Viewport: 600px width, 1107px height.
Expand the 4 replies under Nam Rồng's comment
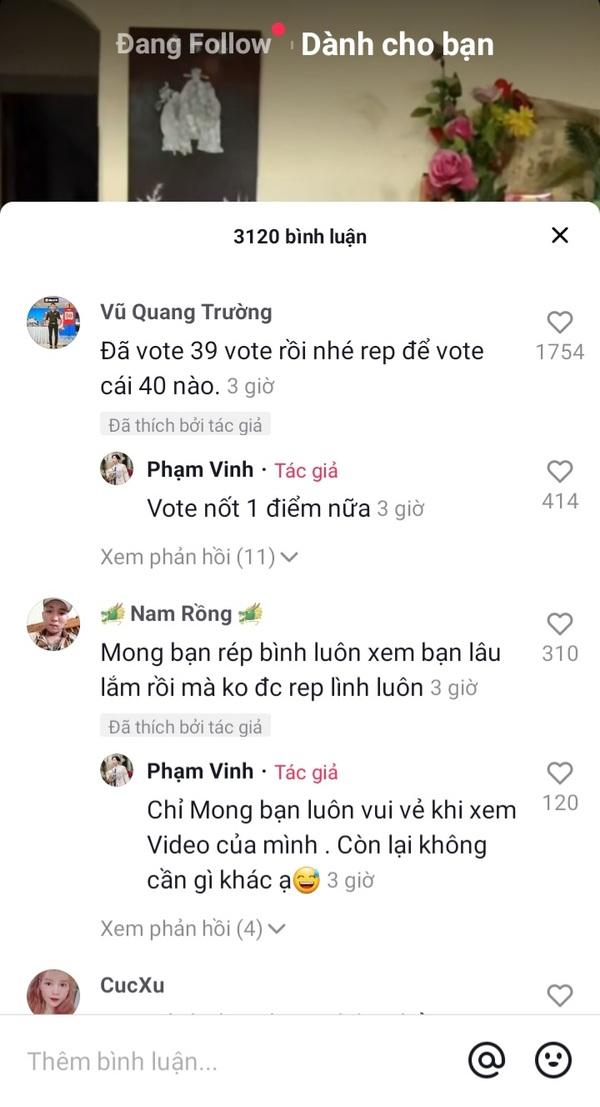coord(192,929)
